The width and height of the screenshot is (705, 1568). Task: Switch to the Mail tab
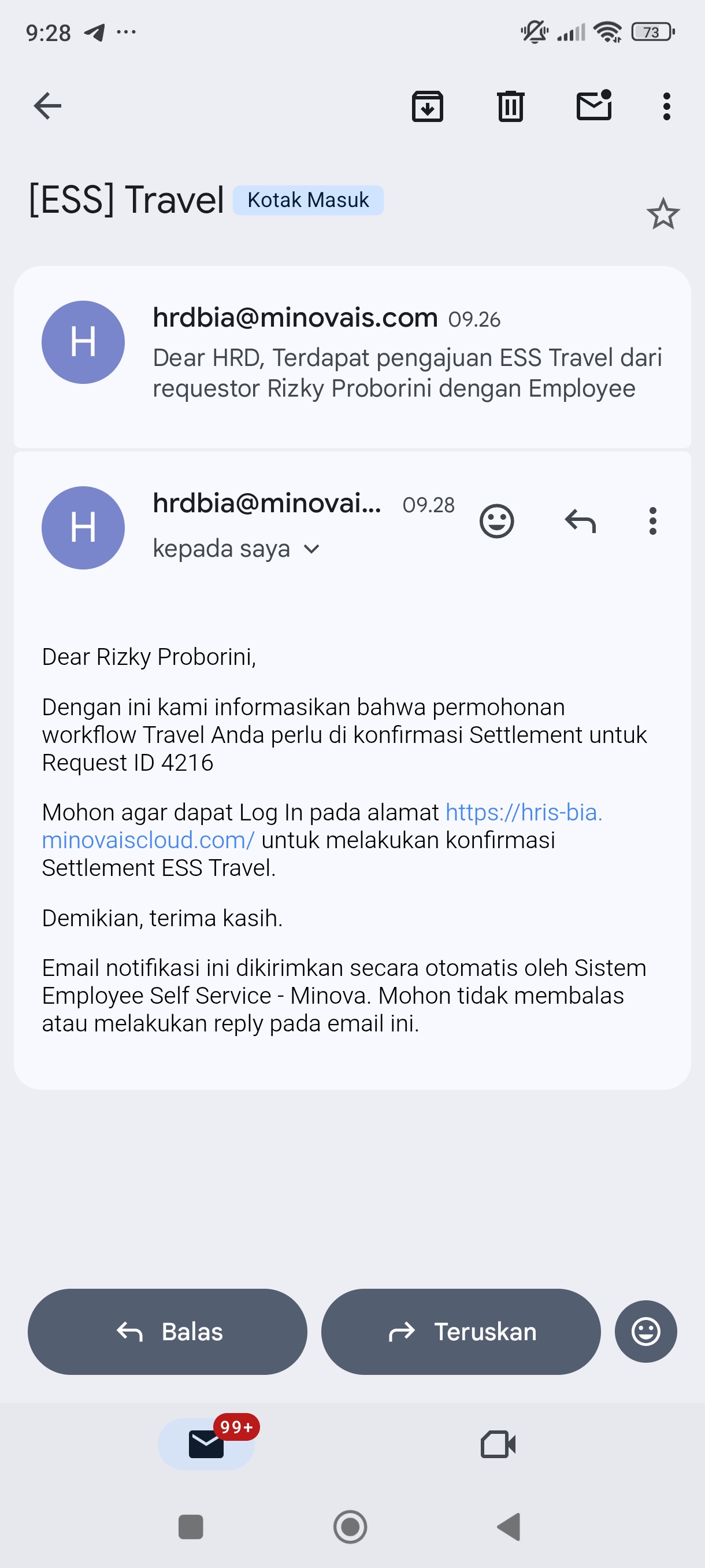point(206,1444)
